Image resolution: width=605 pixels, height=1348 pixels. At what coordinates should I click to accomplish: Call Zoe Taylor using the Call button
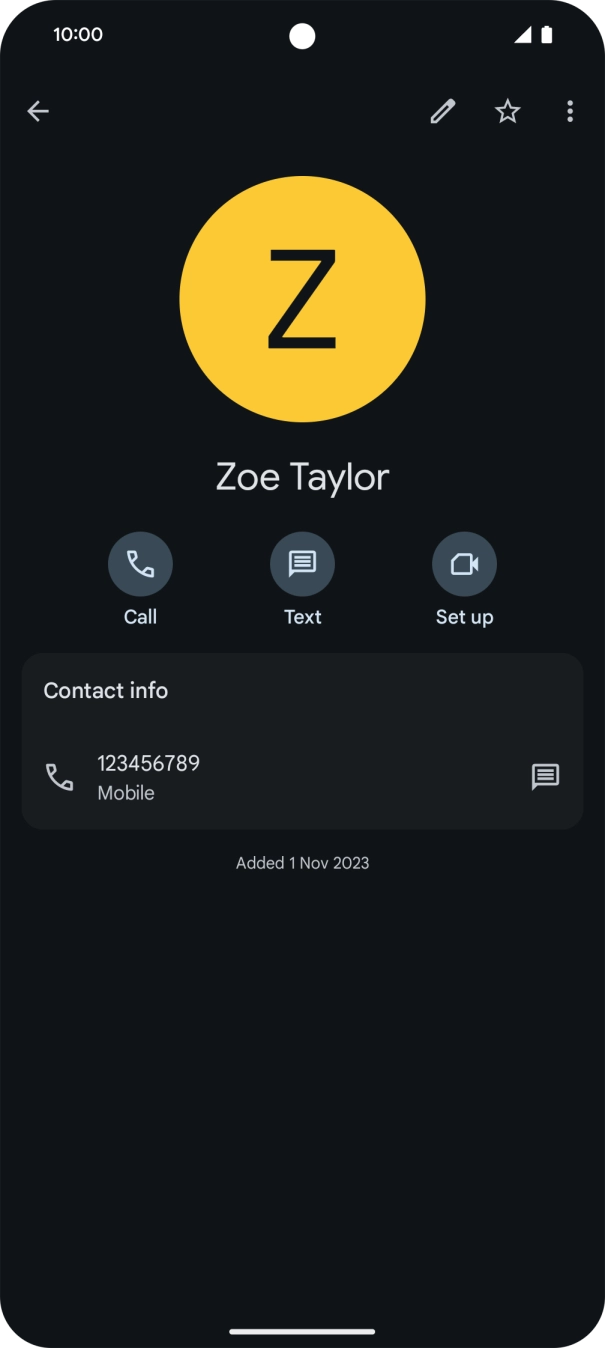[140, 565]
